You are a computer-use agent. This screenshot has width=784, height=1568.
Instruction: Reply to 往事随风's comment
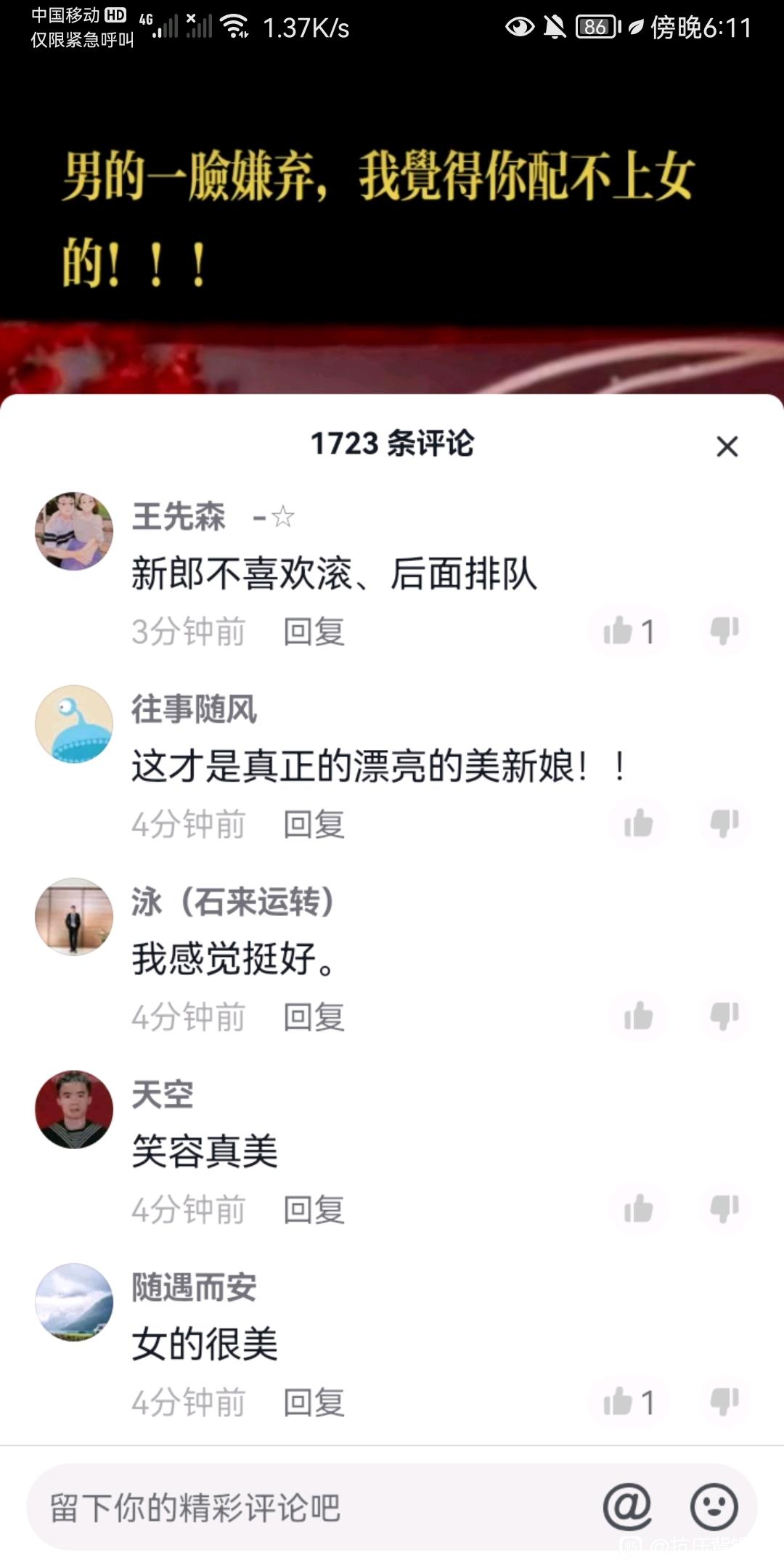(314, 825)
